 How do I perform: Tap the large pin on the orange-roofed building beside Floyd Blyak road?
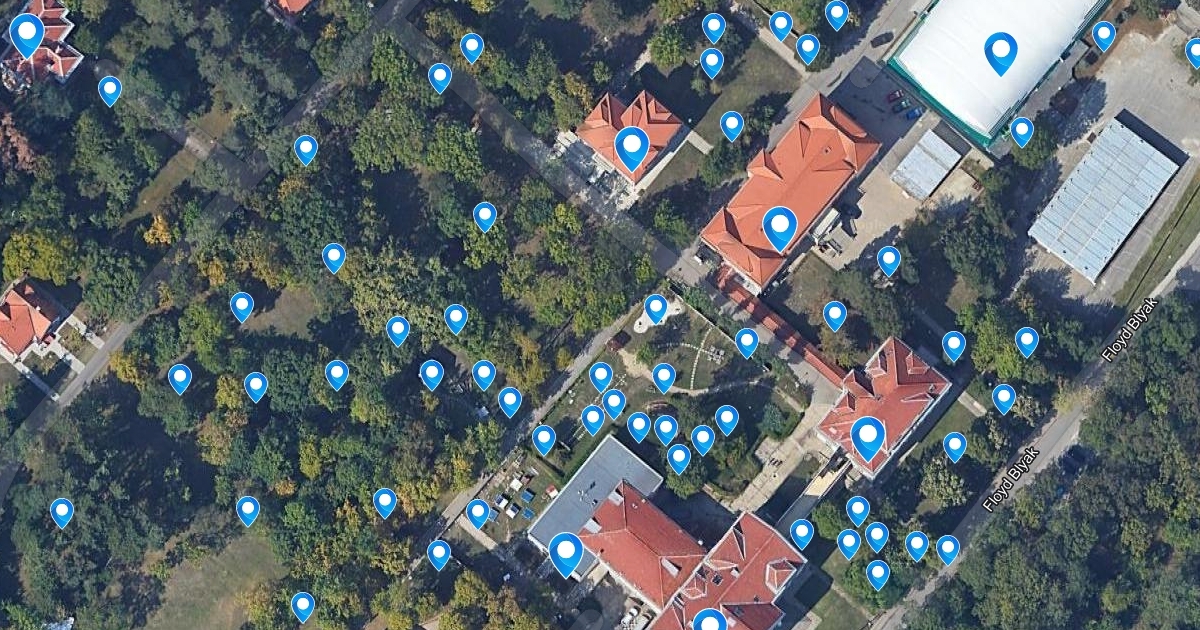(x=868, y=435)
